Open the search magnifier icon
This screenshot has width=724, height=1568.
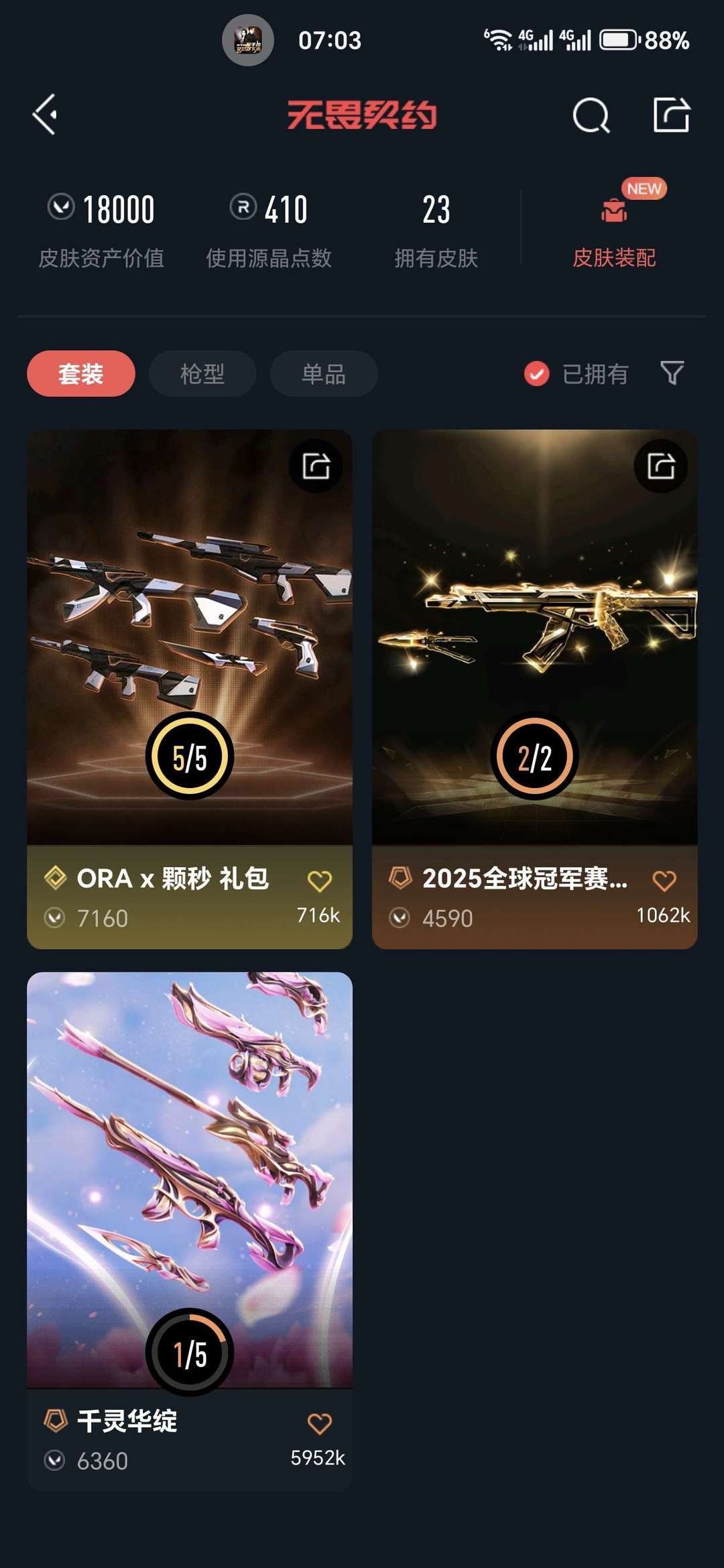591,115
